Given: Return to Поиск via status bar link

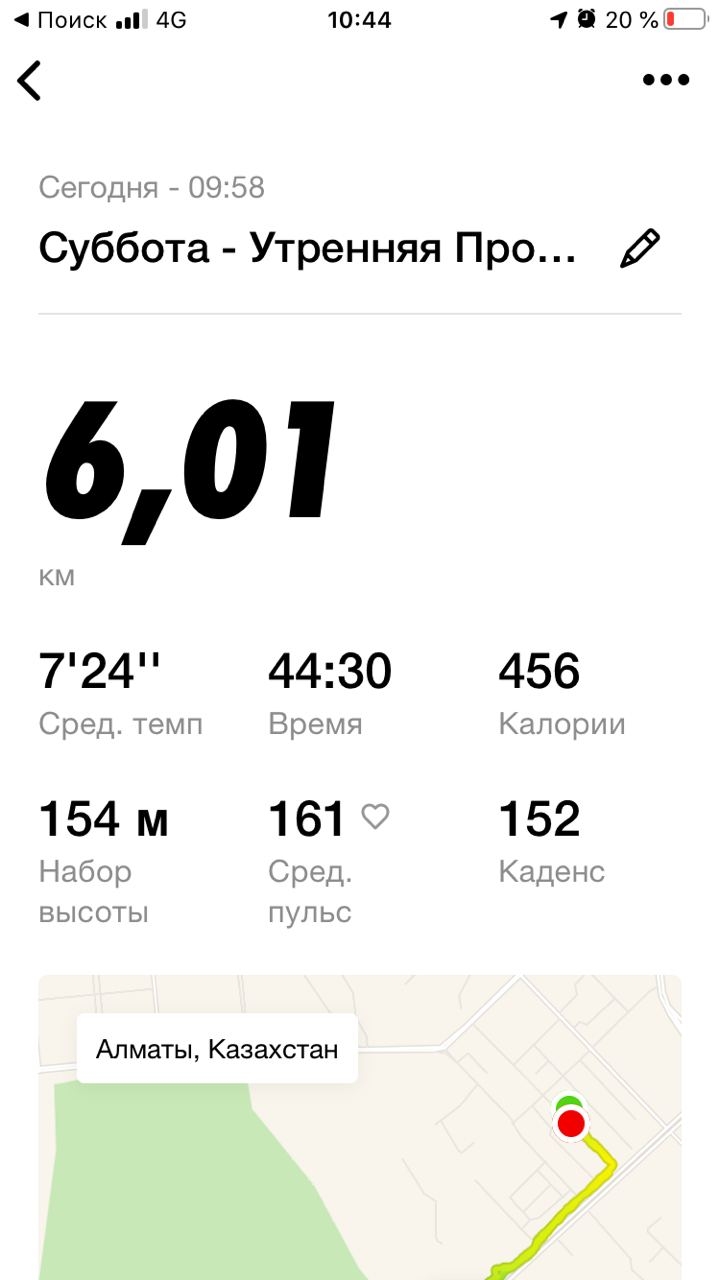Looking at the screenshot, I should click(60, 19).
